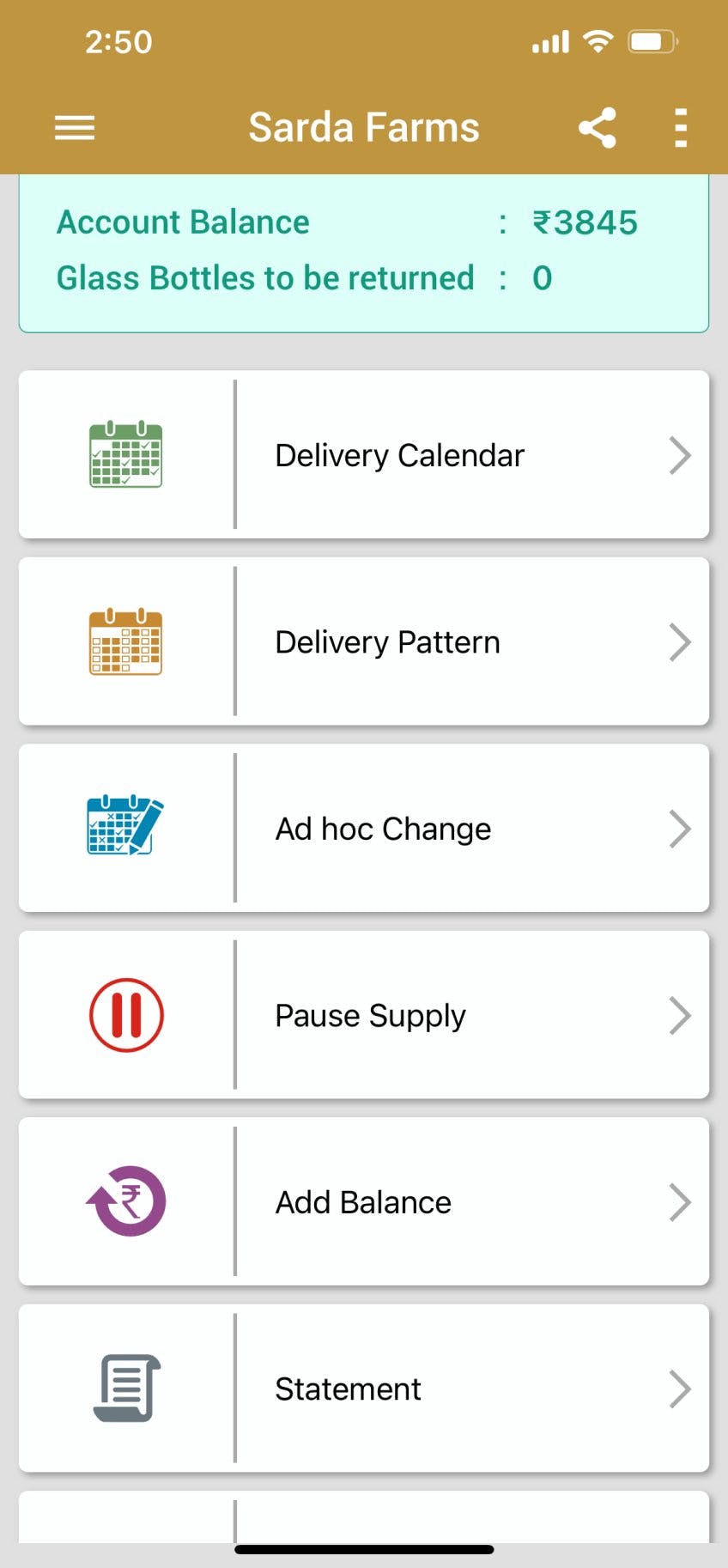Image resolution: width=728 pixels, height=1568 pixels.
Task: Select the Delivery Pattern label
Action: pyautogui.click(x=387, y=641)
